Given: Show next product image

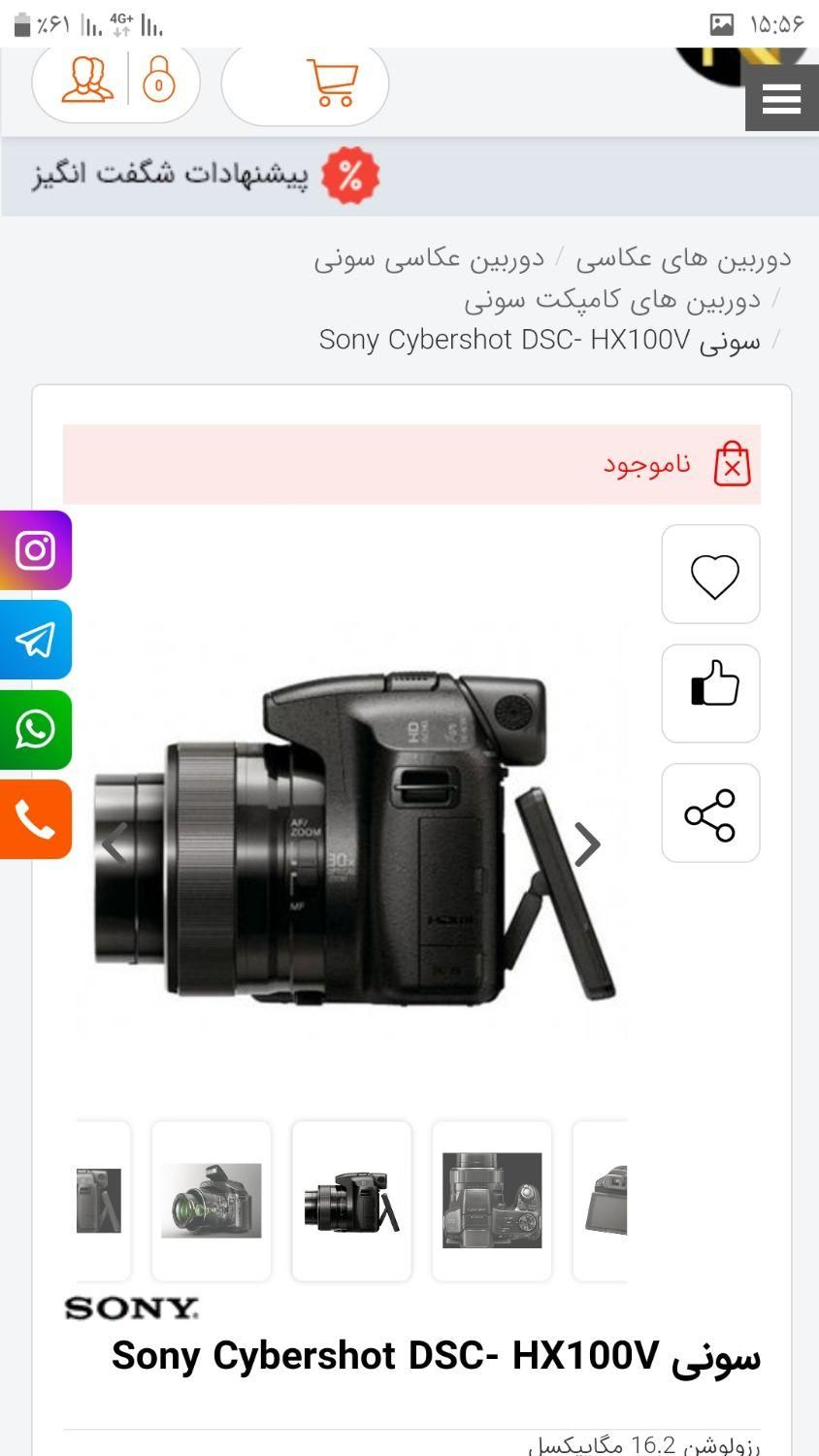Looking at the screenshot, I should [x=587, y=844].
